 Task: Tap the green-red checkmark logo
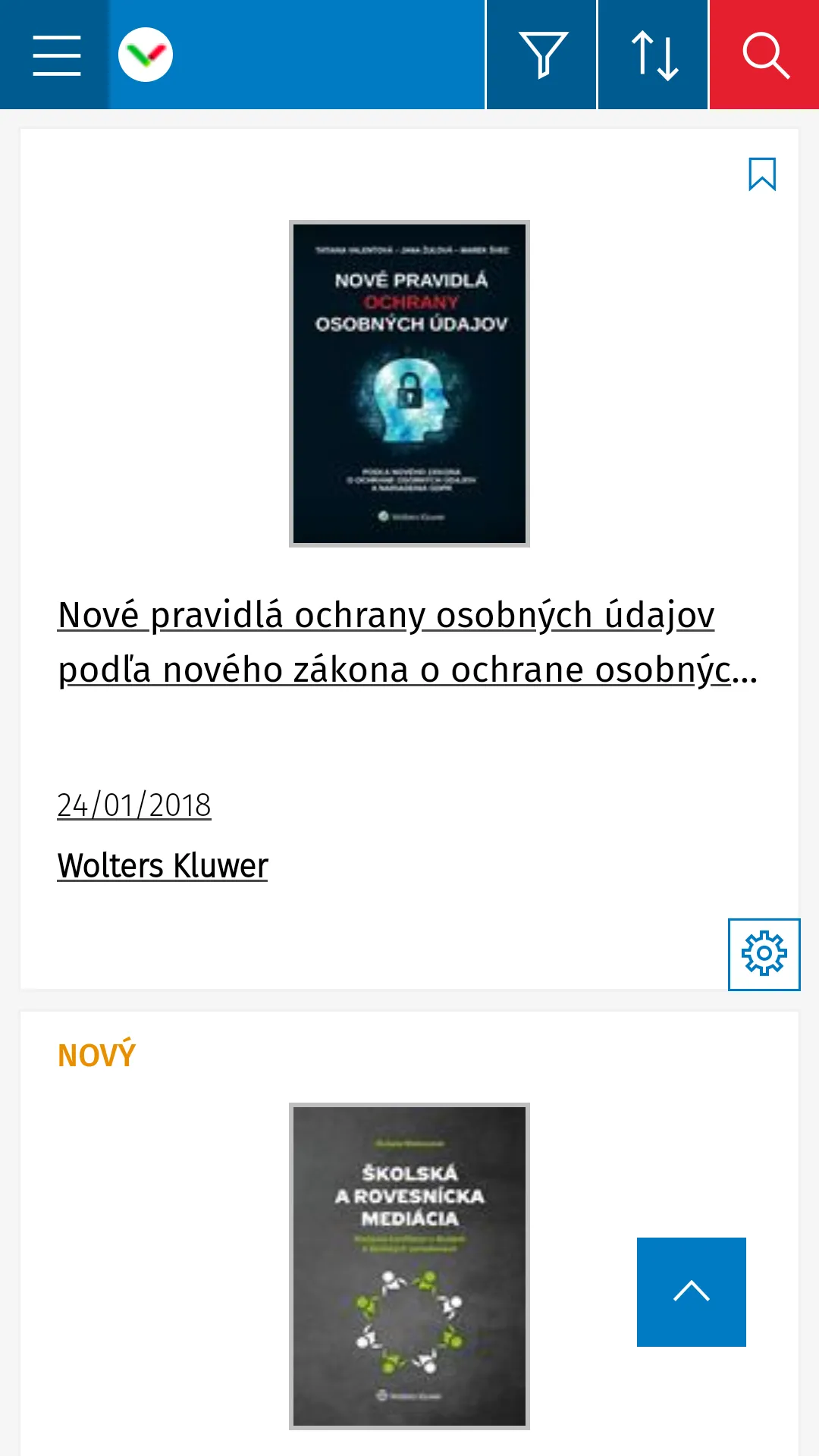(146, 55)
